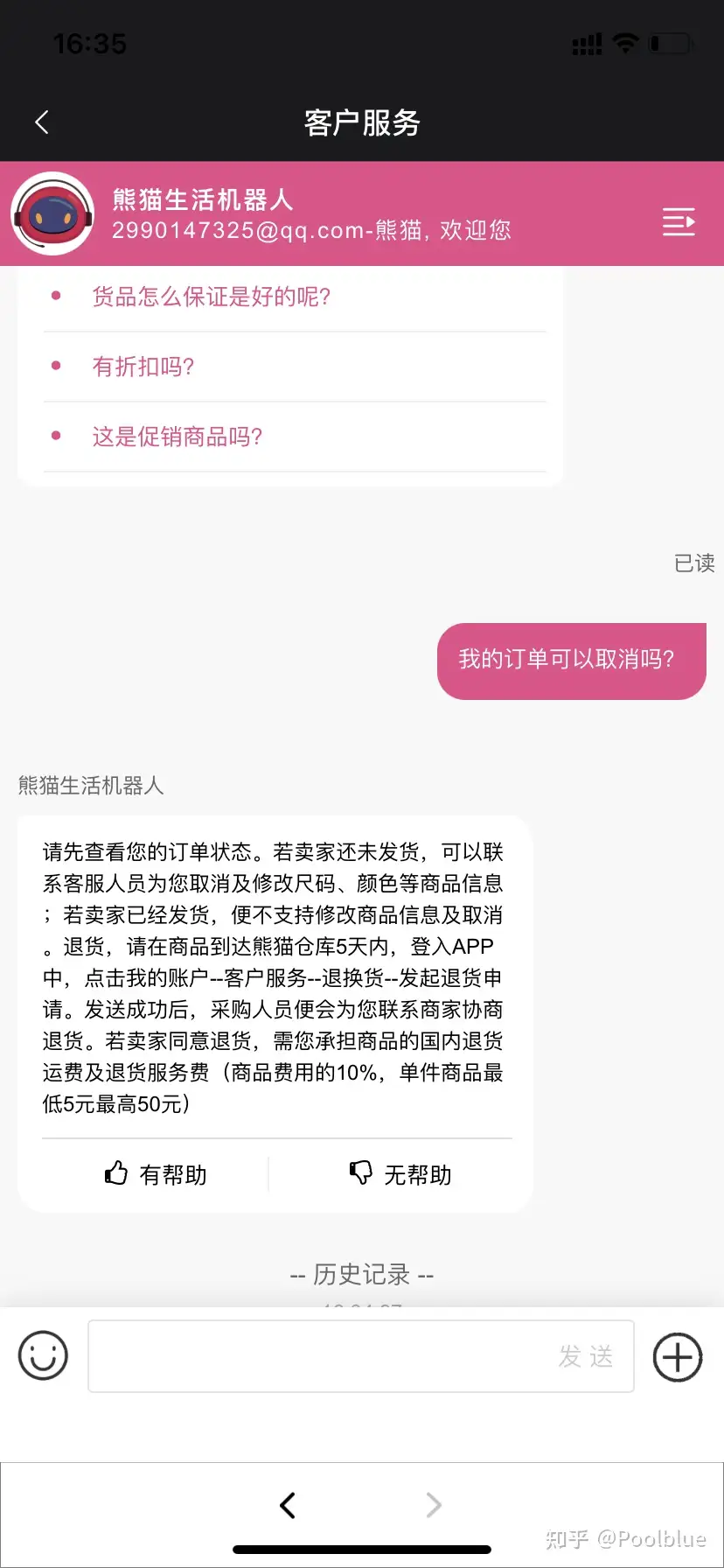Tap 发送 to send message
The width and height of the screenshot is (724, 1568).
click(586, 1356)
